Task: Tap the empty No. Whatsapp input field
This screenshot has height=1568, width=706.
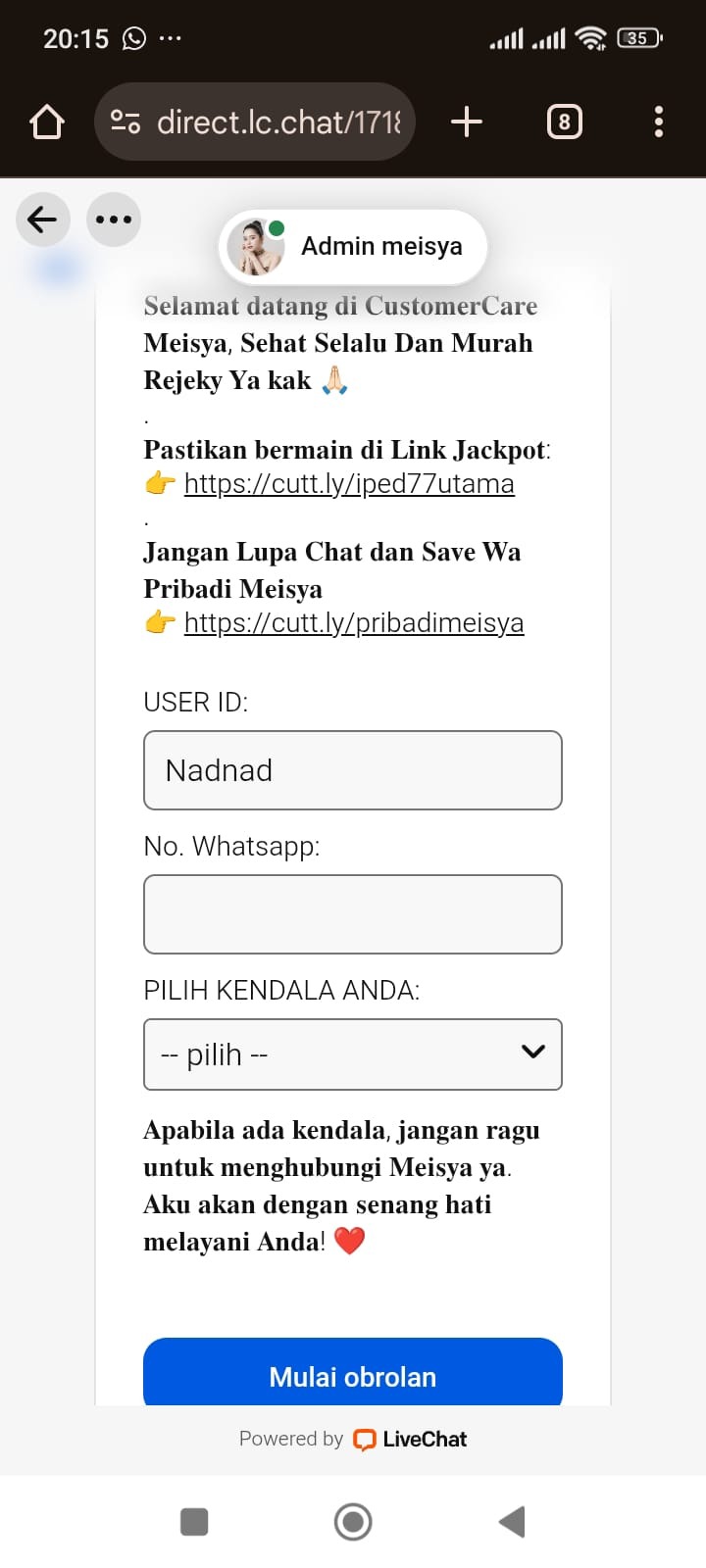Action: point(352,913)
